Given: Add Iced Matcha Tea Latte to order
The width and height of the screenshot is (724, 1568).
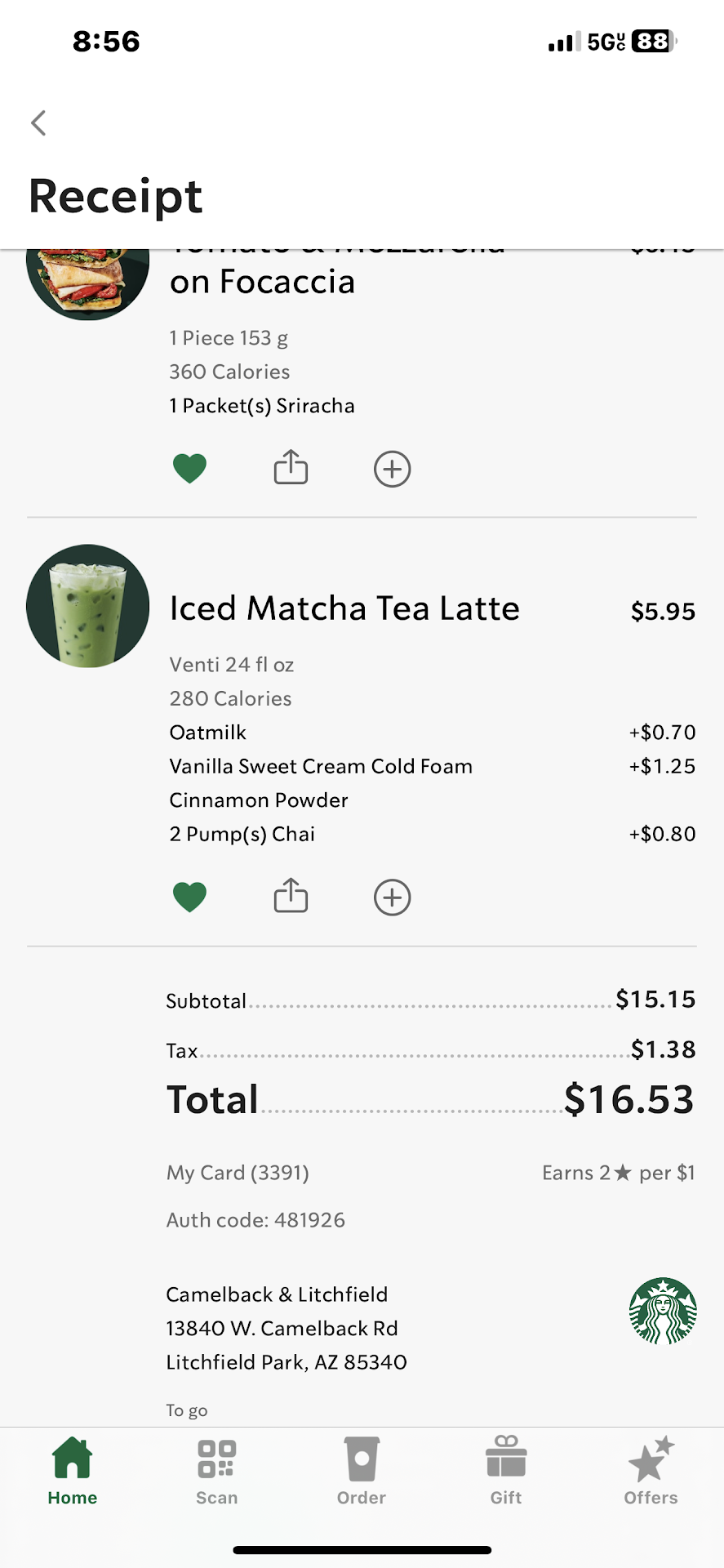Looking at the screenshot, I should click(392, 898).
